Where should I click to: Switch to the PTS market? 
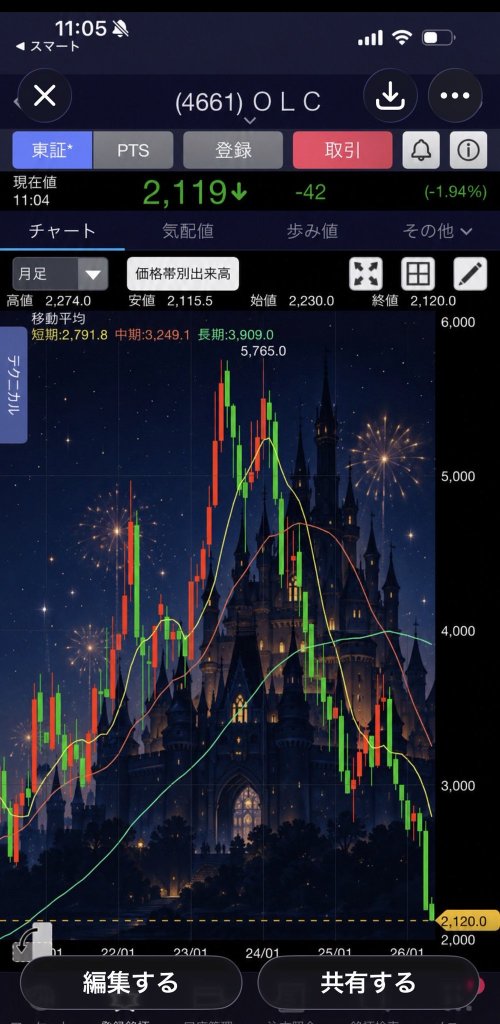(133, 150)
